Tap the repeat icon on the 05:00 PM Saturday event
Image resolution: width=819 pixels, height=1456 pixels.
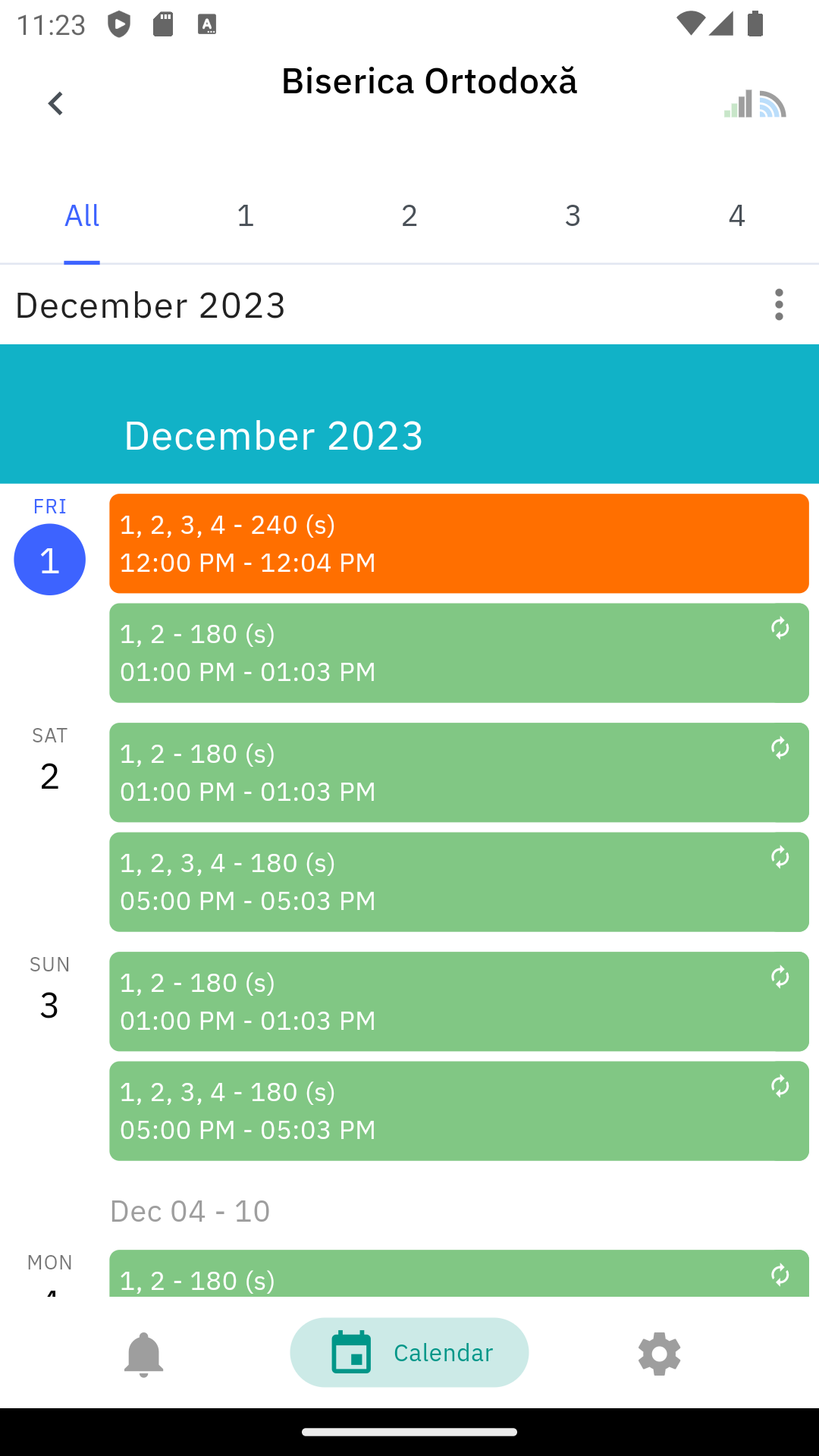point(781,858)
